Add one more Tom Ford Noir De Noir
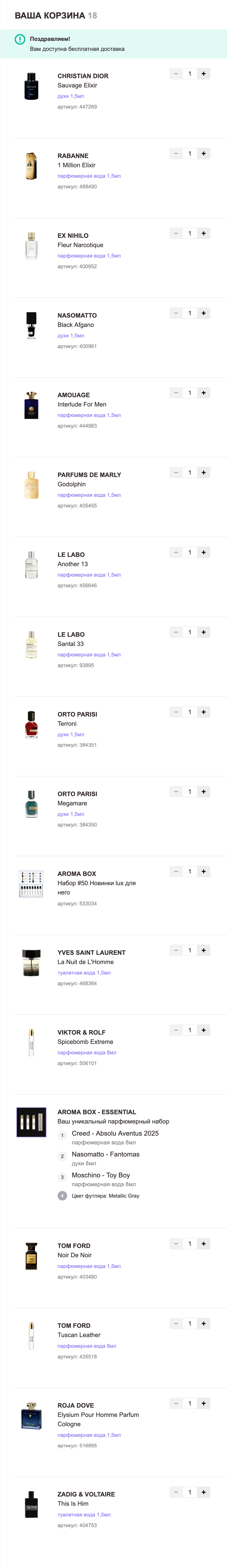The height and width of the screenshot is (1568, 227). tap(203, 1243)
